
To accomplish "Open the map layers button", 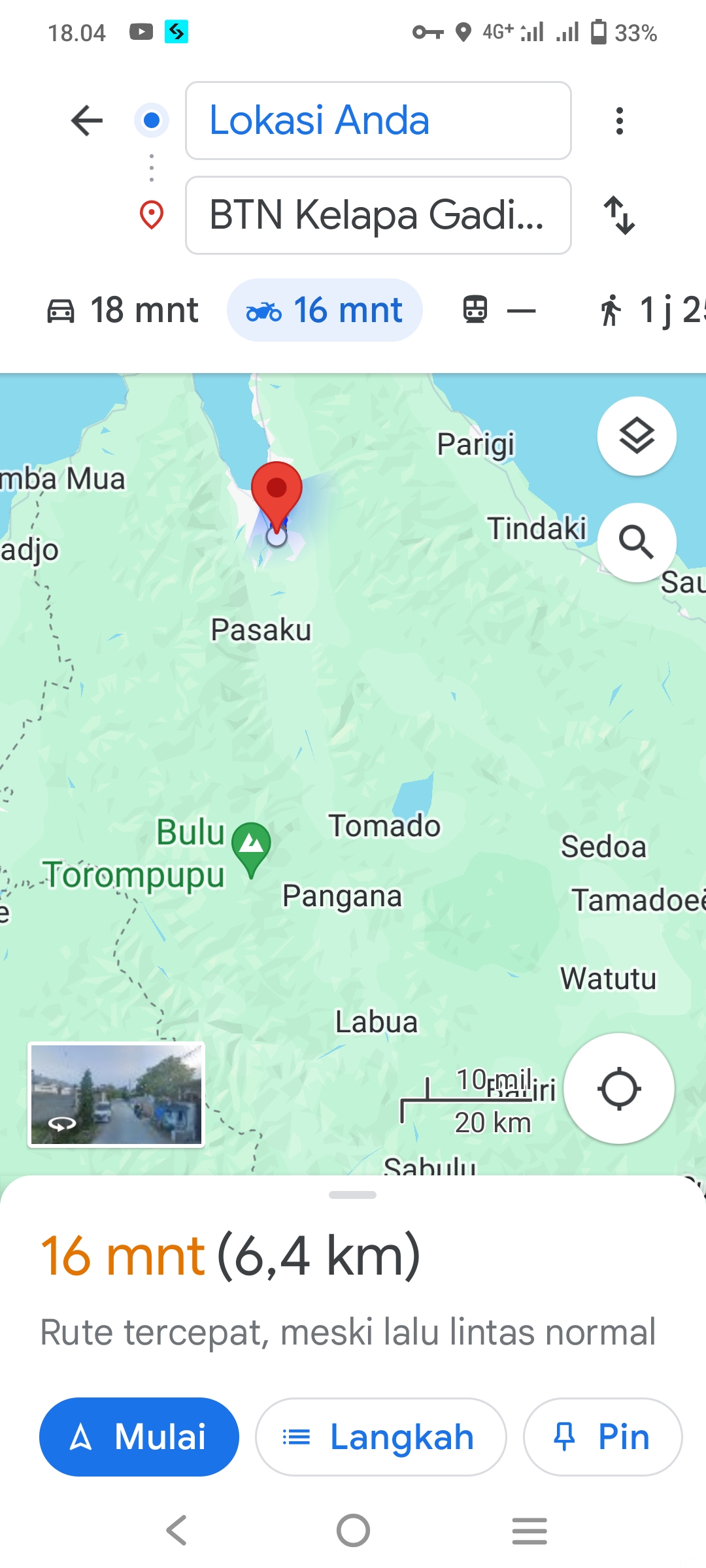I will click(637, 436).
